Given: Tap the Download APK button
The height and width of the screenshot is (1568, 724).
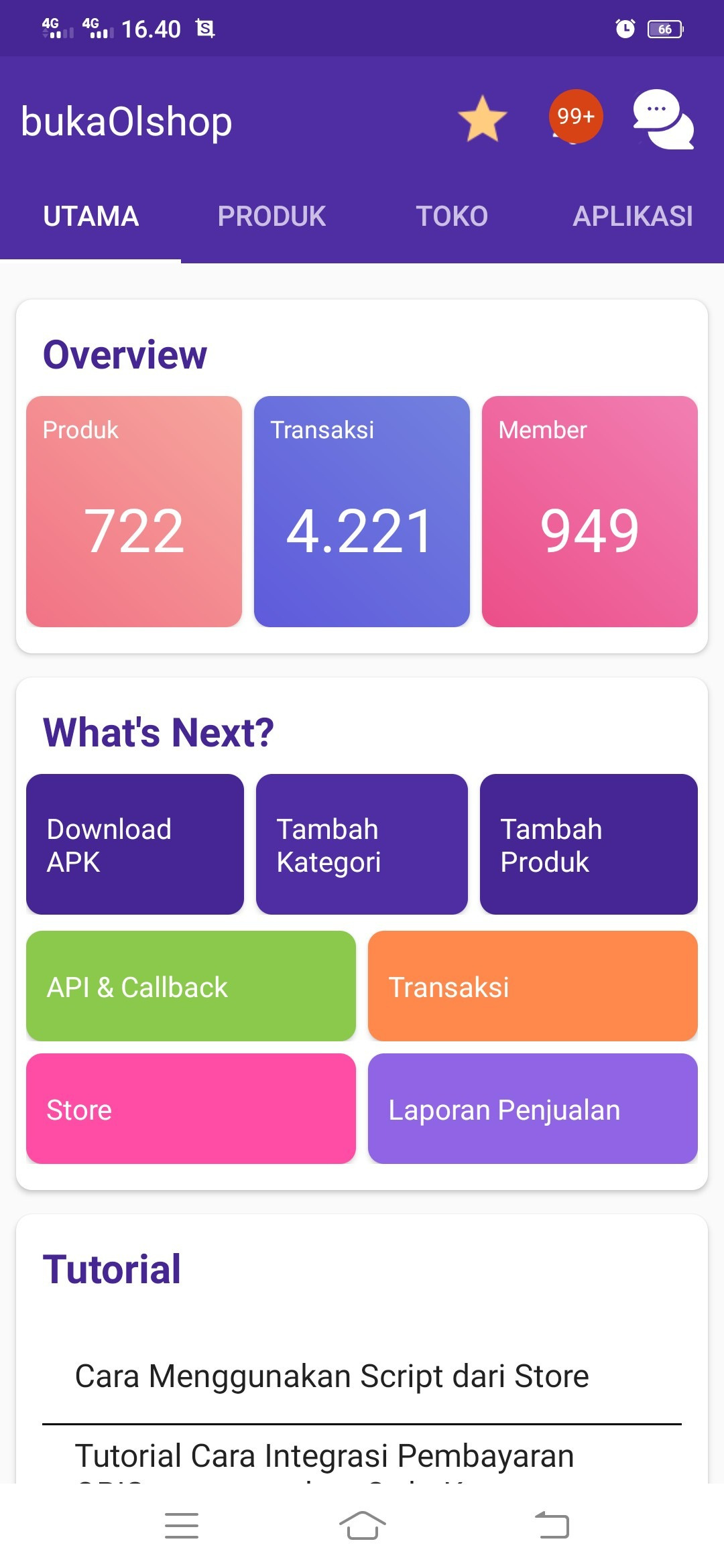Looking at the screenshot, I should pyautogui.click(x=135, y=844).
